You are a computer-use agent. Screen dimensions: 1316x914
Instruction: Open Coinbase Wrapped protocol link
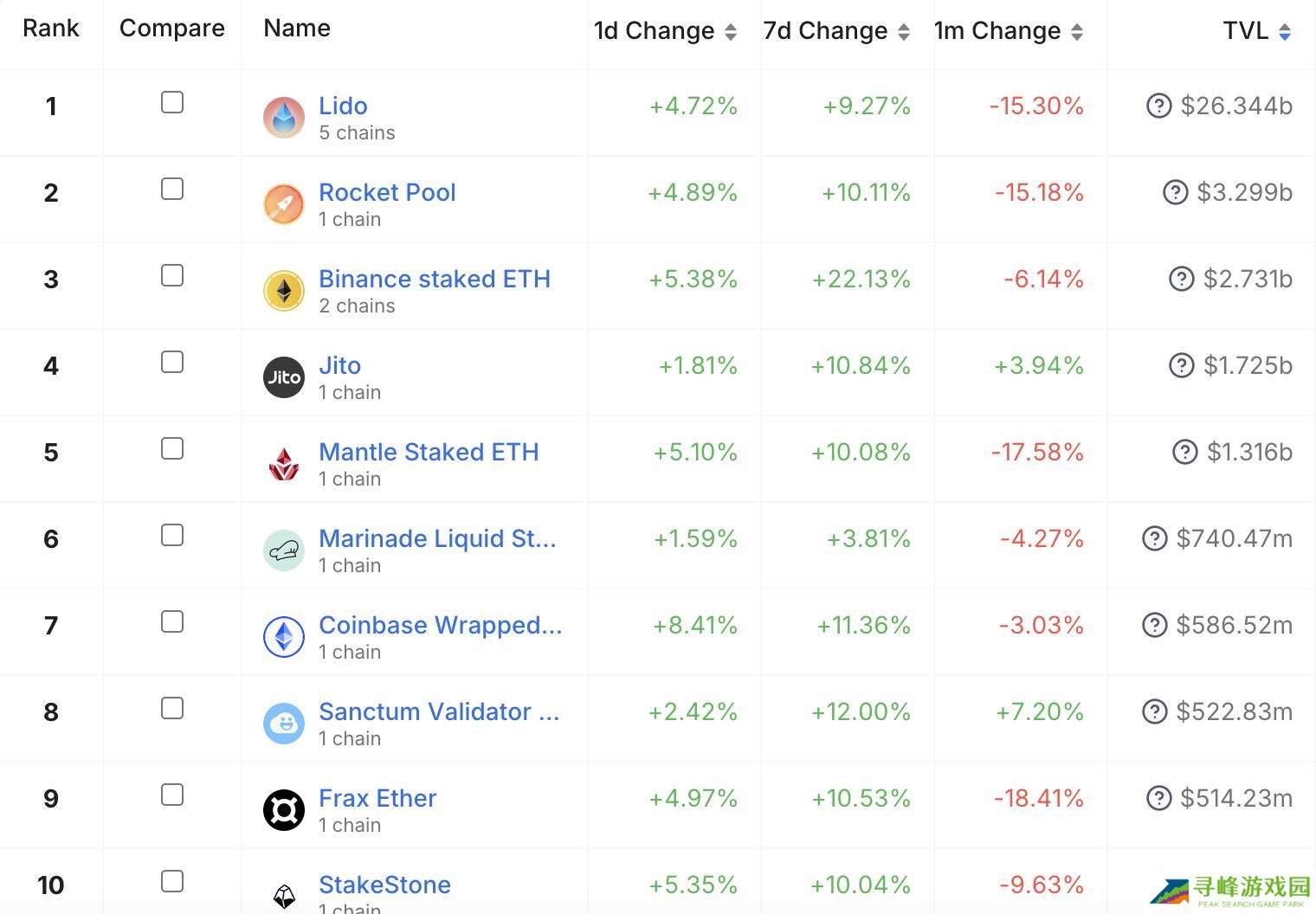coord(440,625)
